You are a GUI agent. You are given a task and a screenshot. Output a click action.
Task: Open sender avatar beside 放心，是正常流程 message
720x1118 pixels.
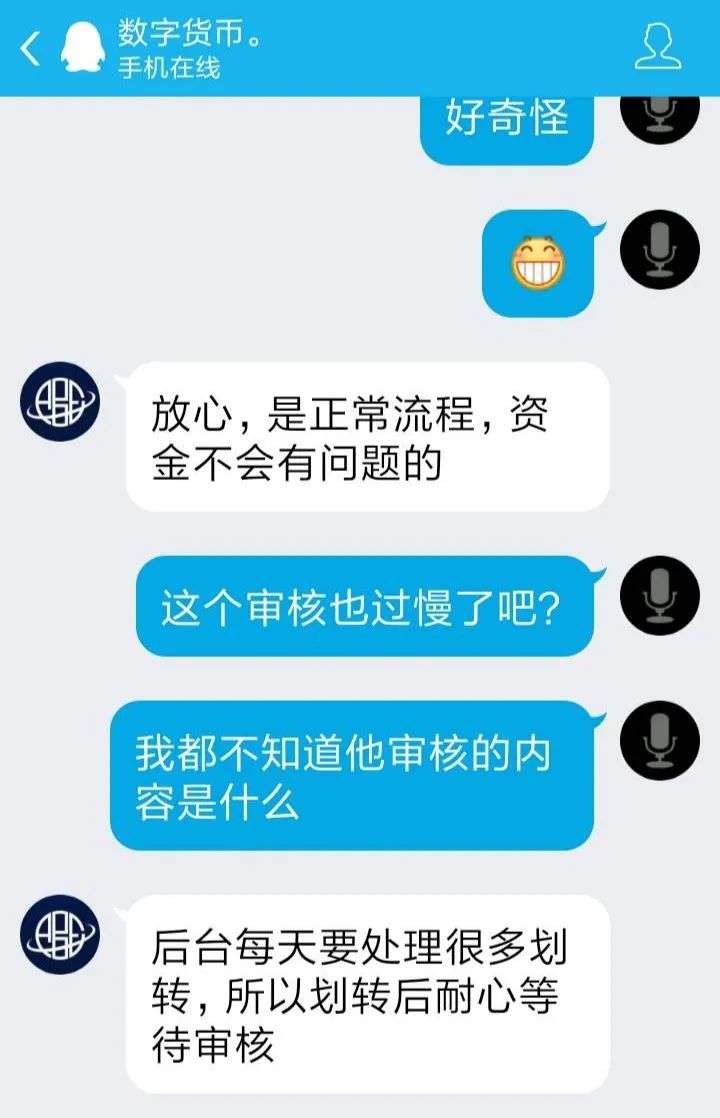[60, 401]
